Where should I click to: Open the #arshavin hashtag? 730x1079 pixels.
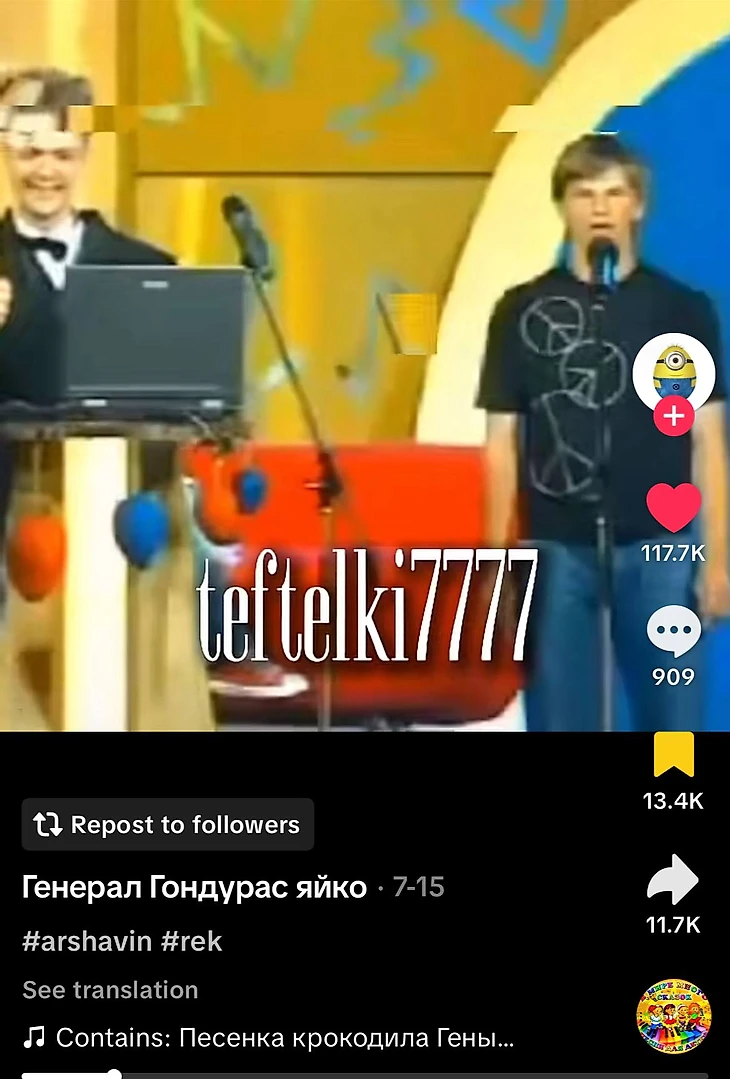pos(84,941)
